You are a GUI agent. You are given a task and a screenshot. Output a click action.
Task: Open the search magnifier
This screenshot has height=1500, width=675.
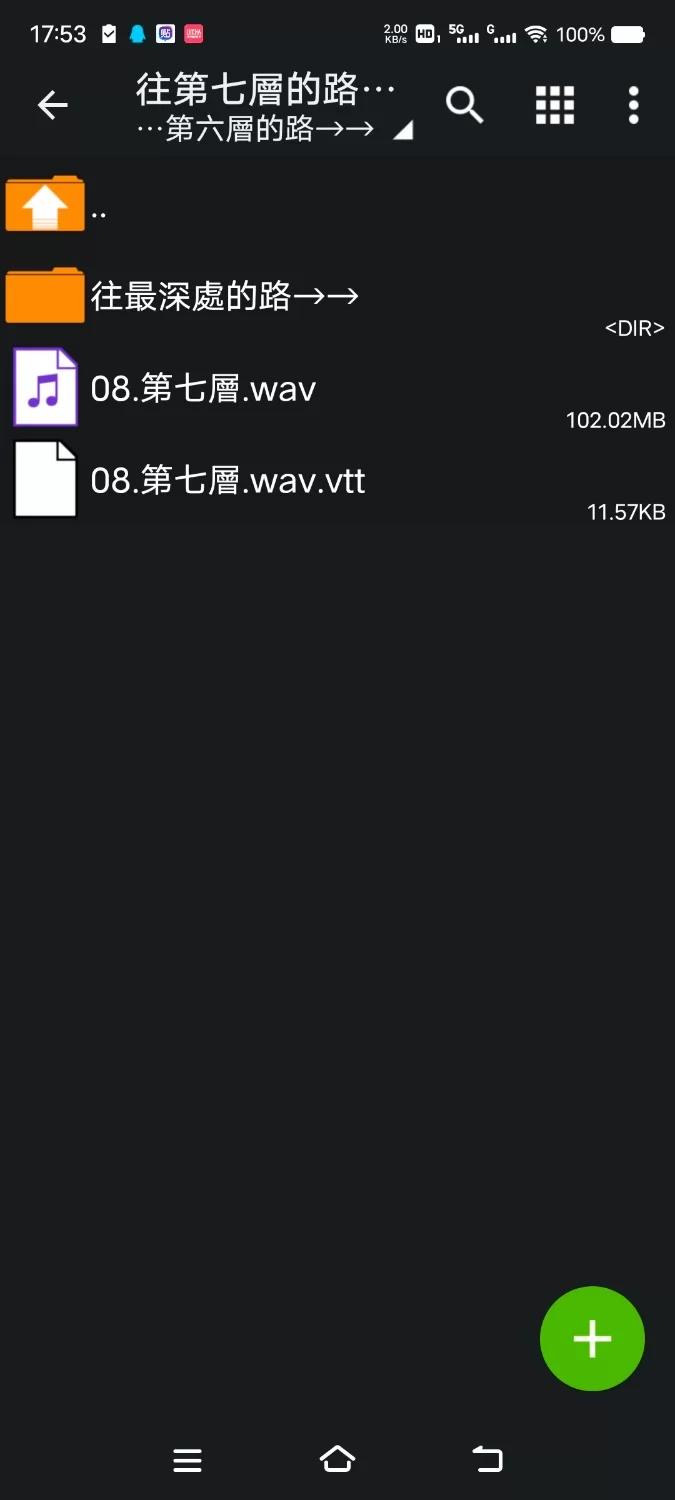tap(464, 105)
